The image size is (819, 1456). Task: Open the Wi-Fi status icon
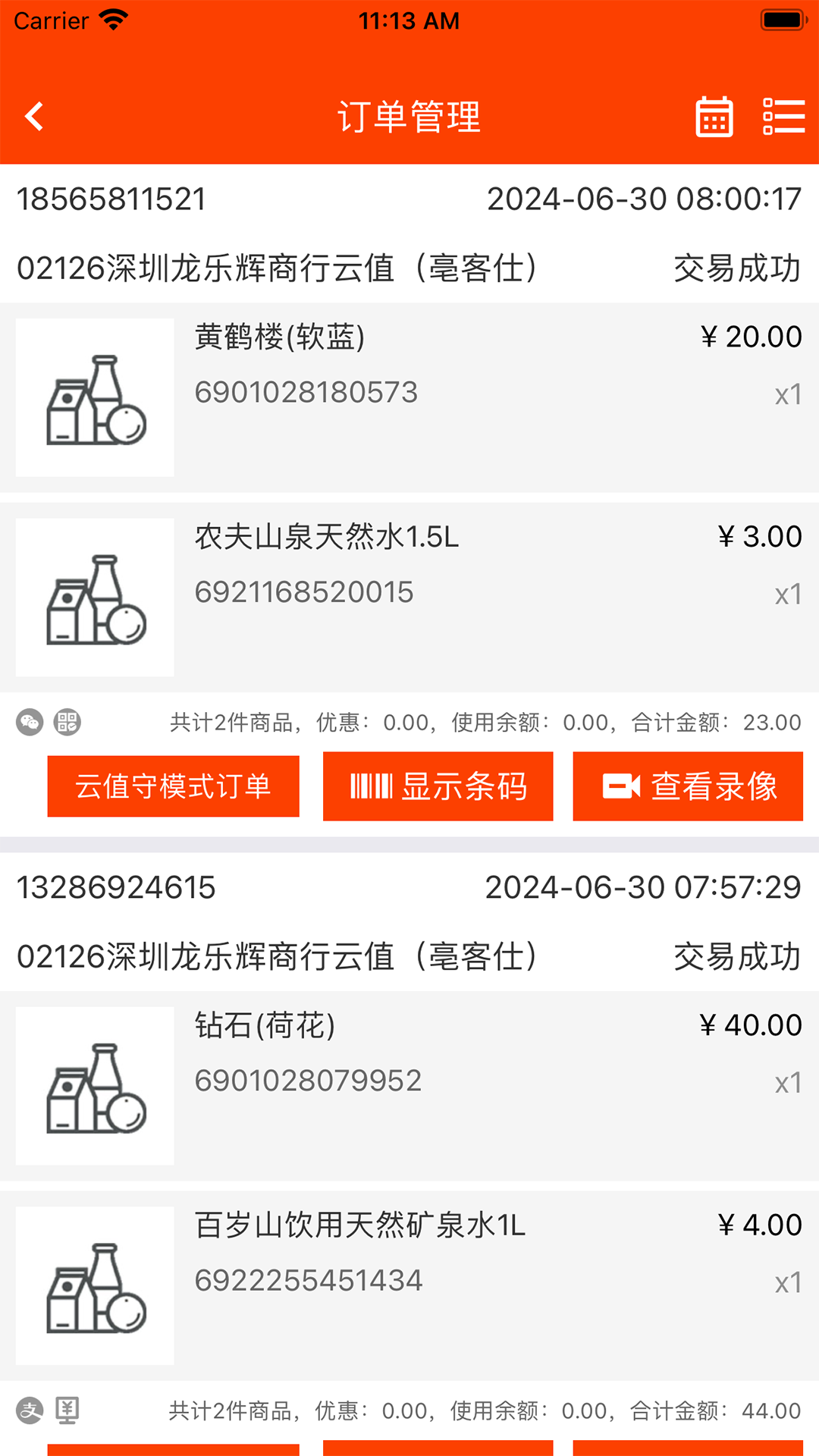pos(112,19)
